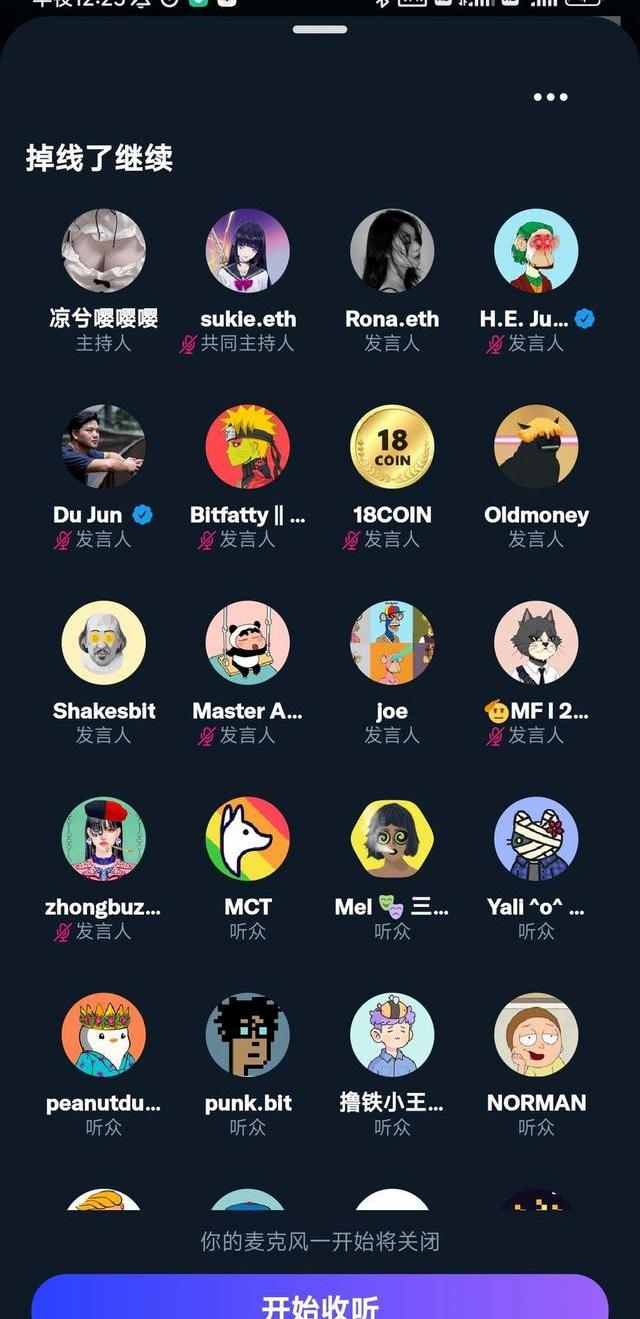Open the three-dot overflow menu

tap(550, 97)
